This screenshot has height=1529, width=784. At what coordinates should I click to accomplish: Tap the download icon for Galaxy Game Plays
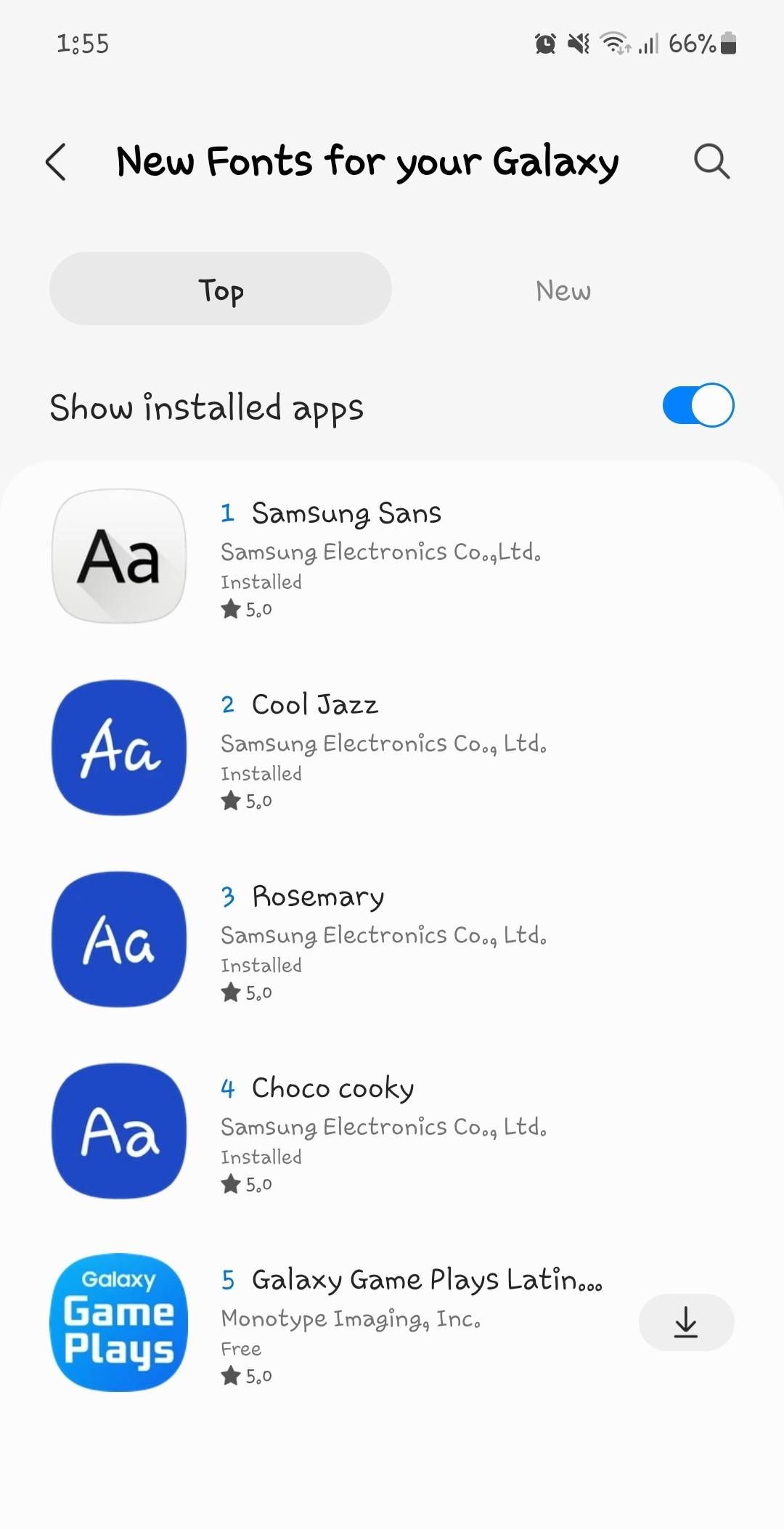coord(686,1323)
